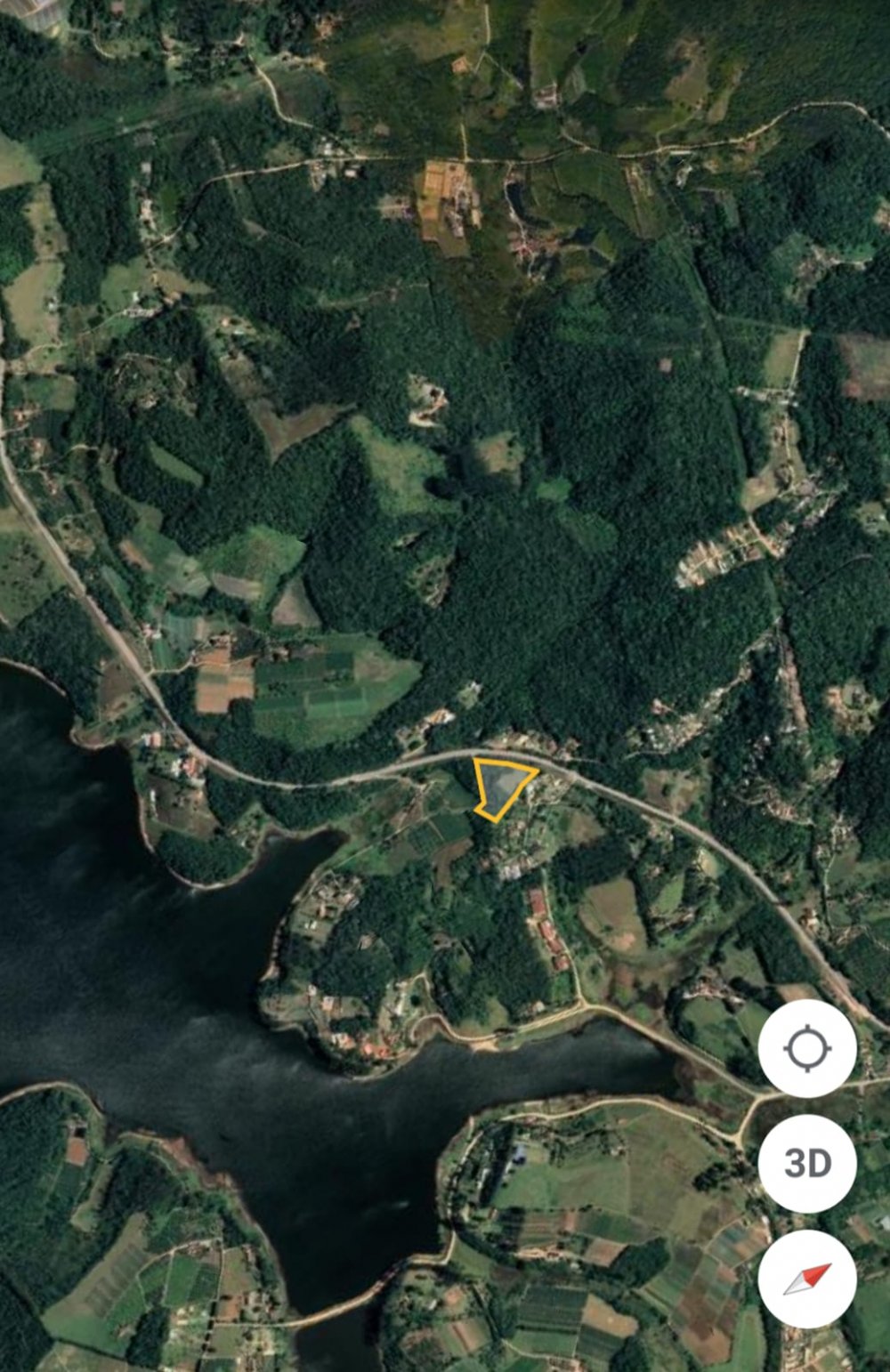Image resolution: width=890 pixels, height=1372 pixels.
Task: Center the map on my location
Action: click(x=807, y=1048)
